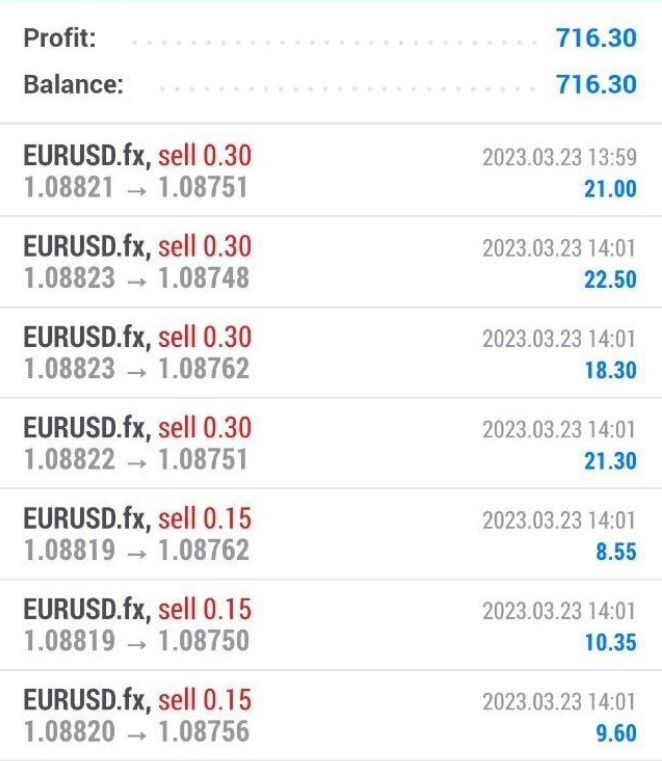
Task: Open the sell 0.30 trade showing 22.50
Action: click(x=330, y=262)
